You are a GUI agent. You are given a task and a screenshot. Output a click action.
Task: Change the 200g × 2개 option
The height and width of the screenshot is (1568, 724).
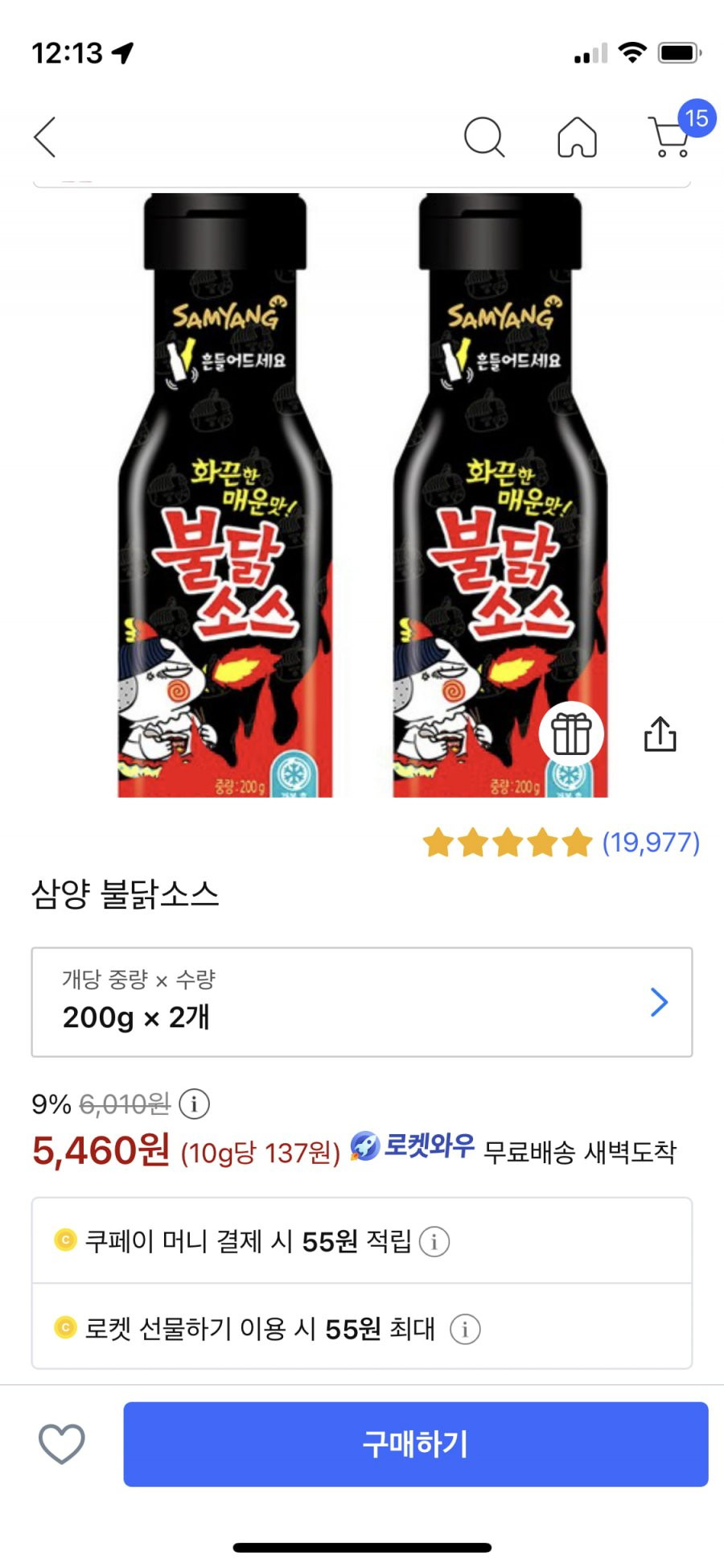[x=361, y=1001]
